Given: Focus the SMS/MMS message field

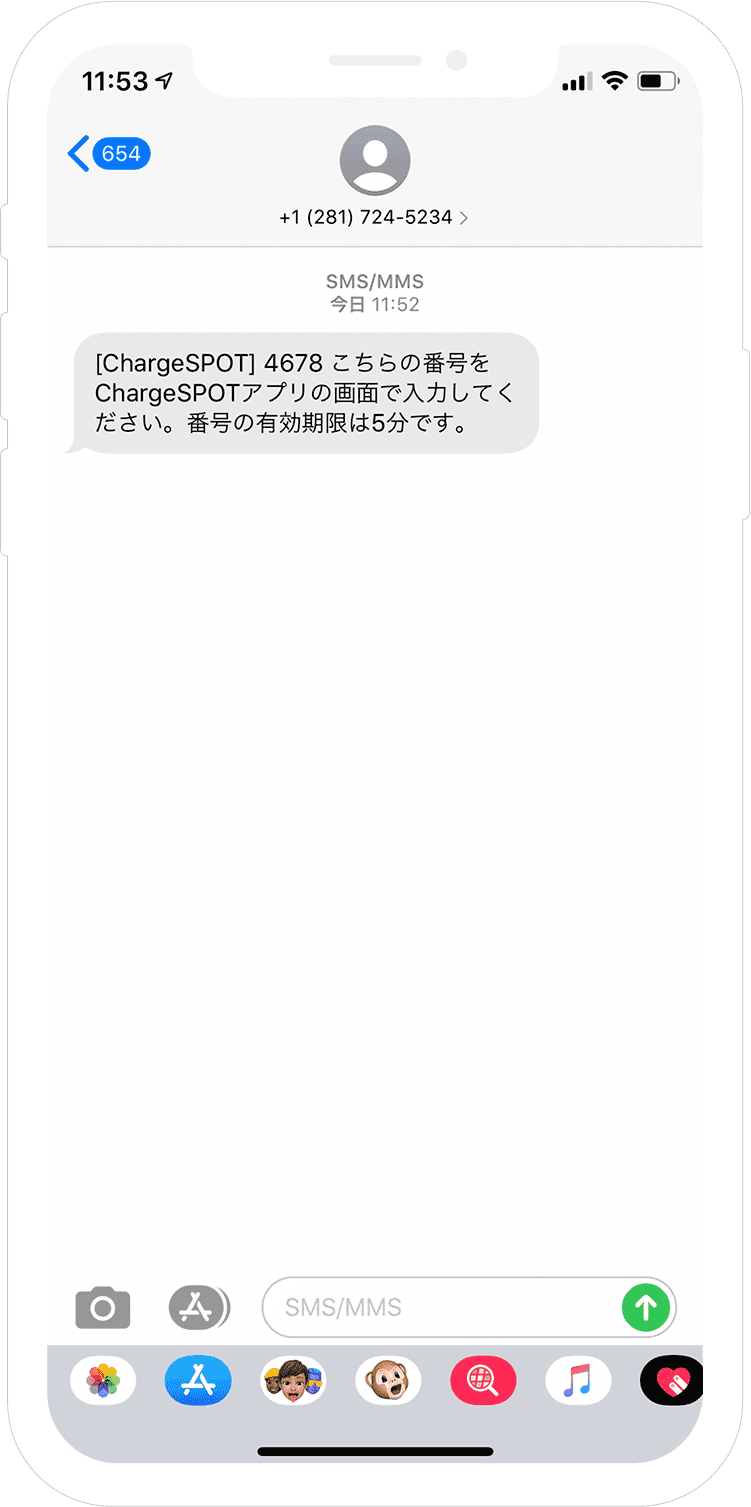Looking at the screenshot, I should click(440, 1307).
